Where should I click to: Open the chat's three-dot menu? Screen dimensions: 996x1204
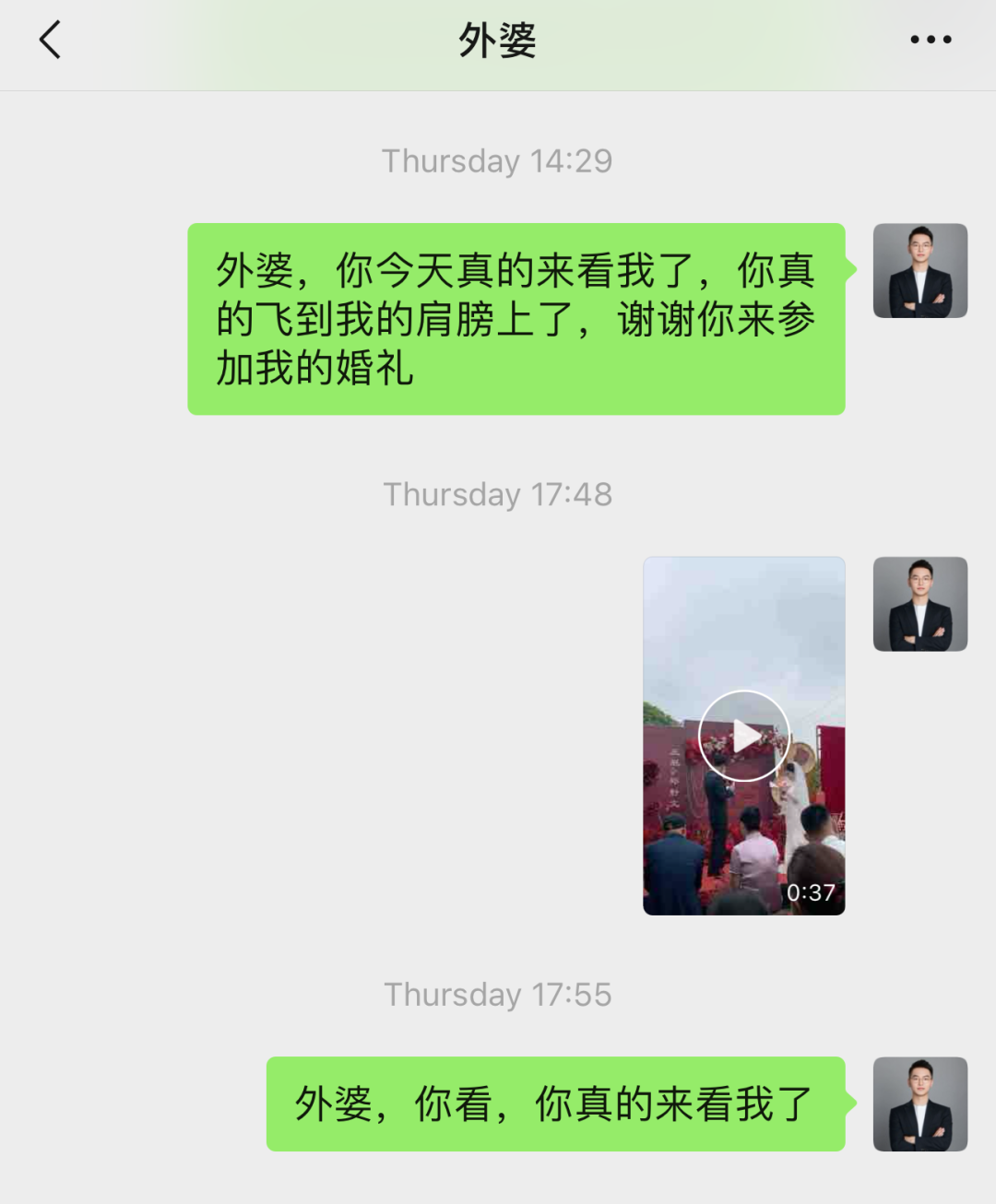(x=930, y=40)
